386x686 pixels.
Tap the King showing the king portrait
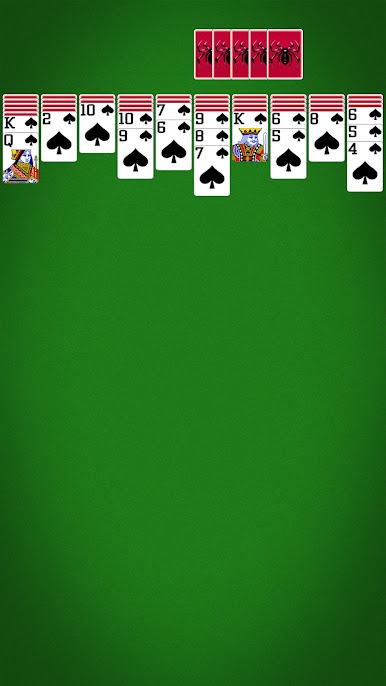coord(250,136)
